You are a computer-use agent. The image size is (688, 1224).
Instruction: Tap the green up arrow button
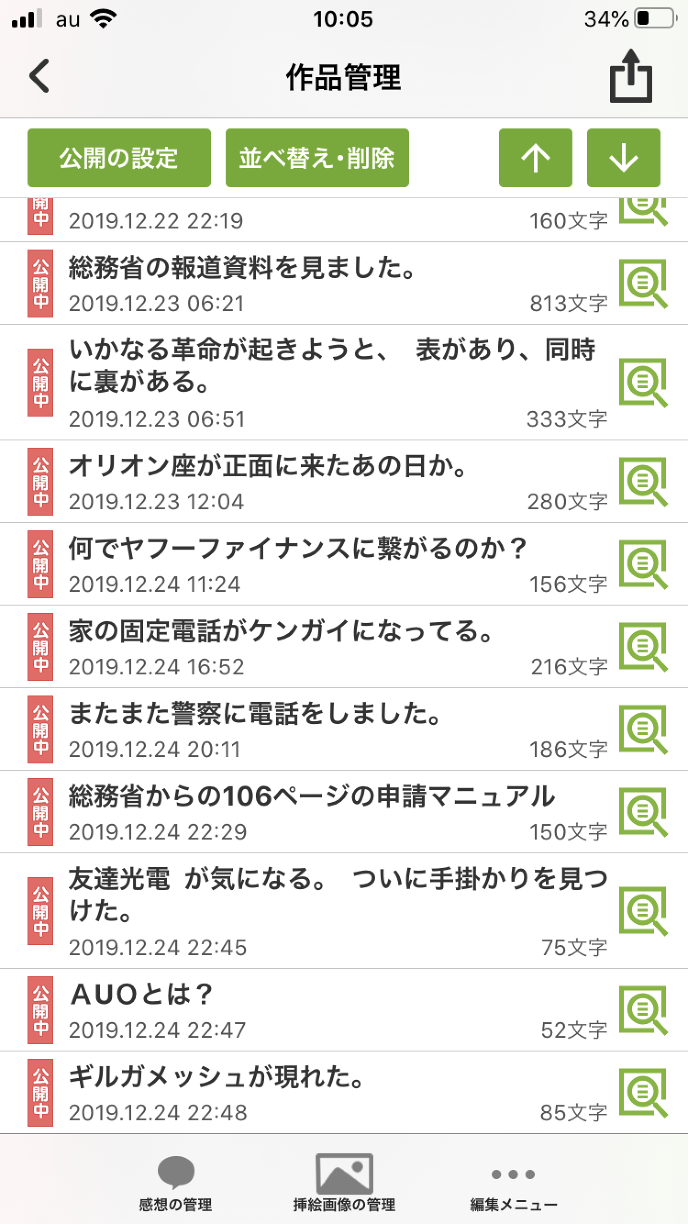point(535,158)
